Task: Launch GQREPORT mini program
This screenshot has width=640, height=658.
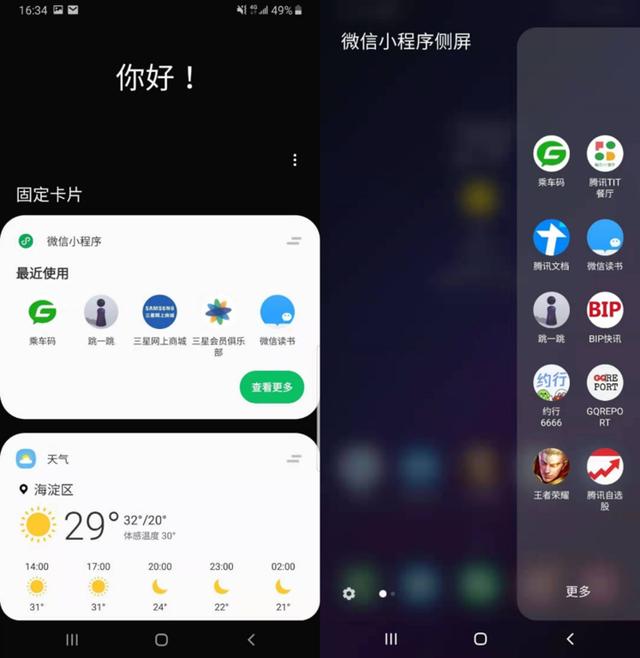Action: click(x=605, y=383)
